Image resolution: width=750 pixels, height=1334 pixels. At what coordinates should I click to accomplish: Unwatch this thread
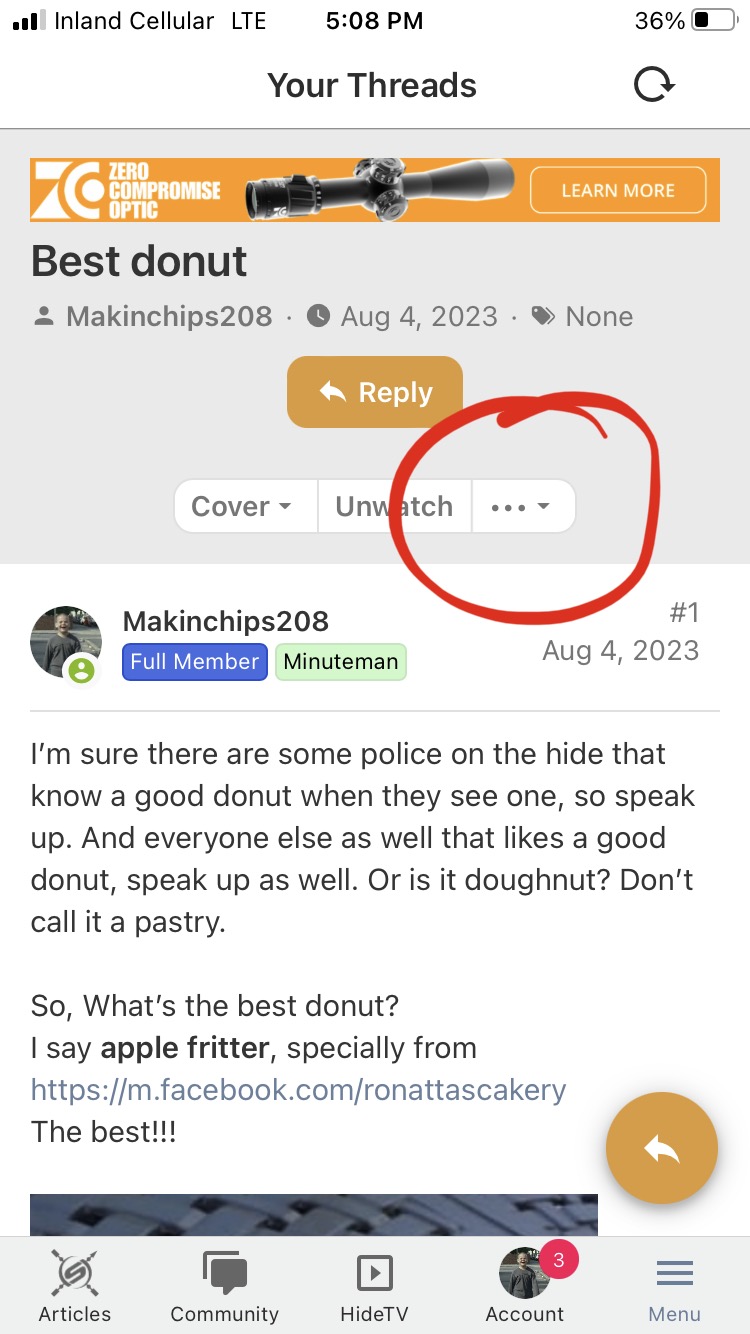394,506
